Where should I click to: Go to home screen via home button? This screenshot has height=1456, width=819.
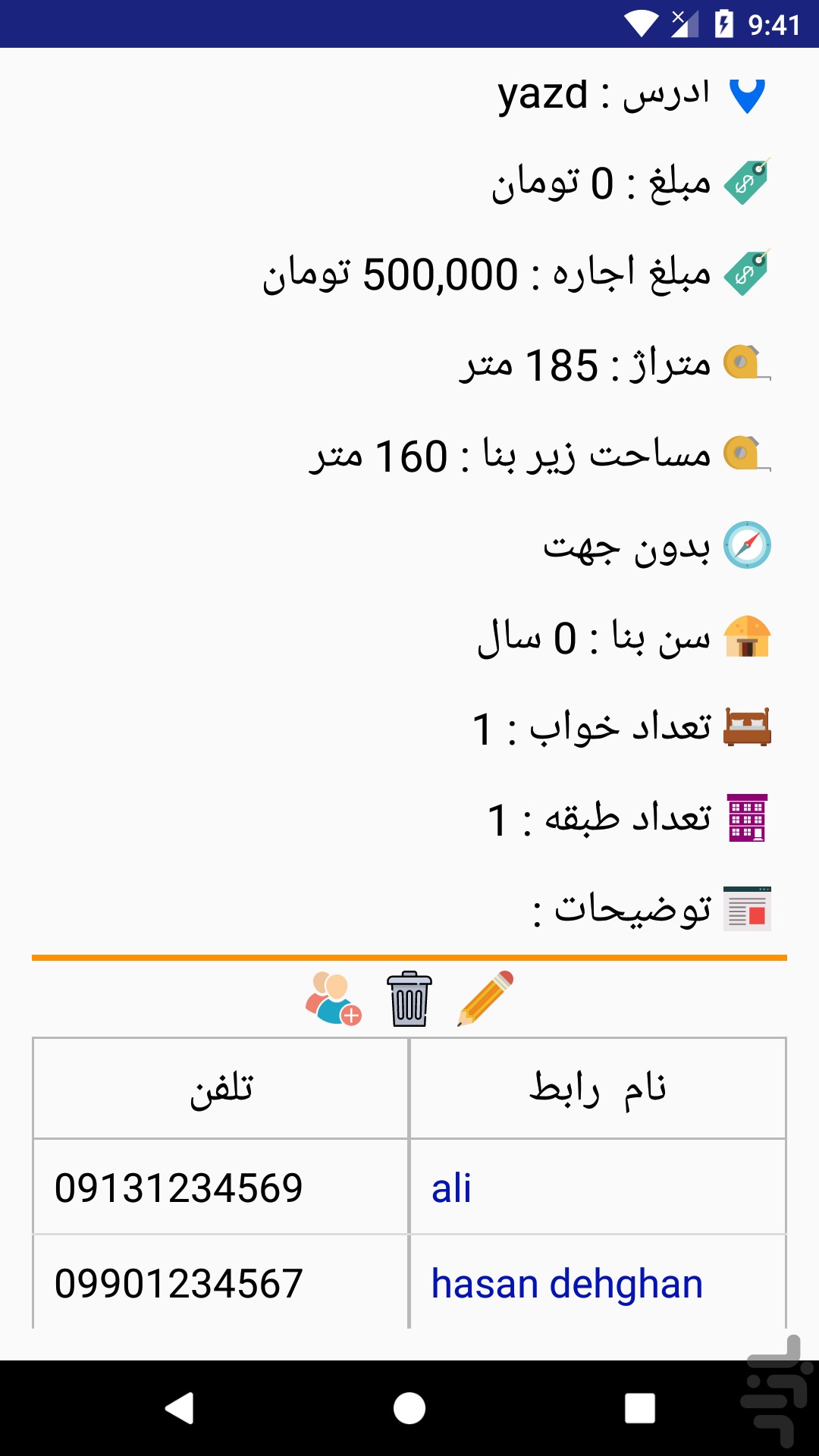click(409, 1408)
